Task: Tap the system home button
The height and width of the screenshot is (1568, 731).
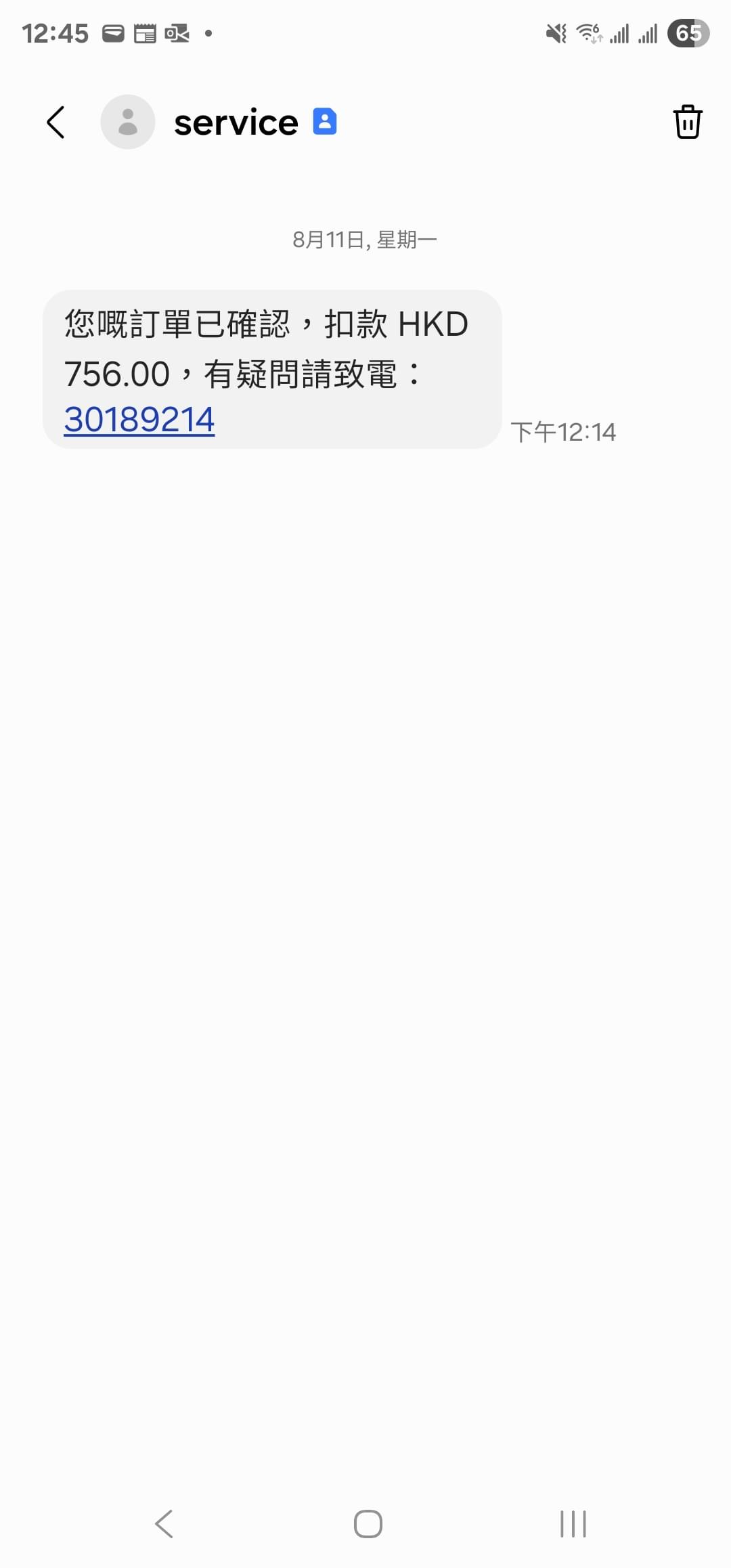Action: coord(368,1524)
